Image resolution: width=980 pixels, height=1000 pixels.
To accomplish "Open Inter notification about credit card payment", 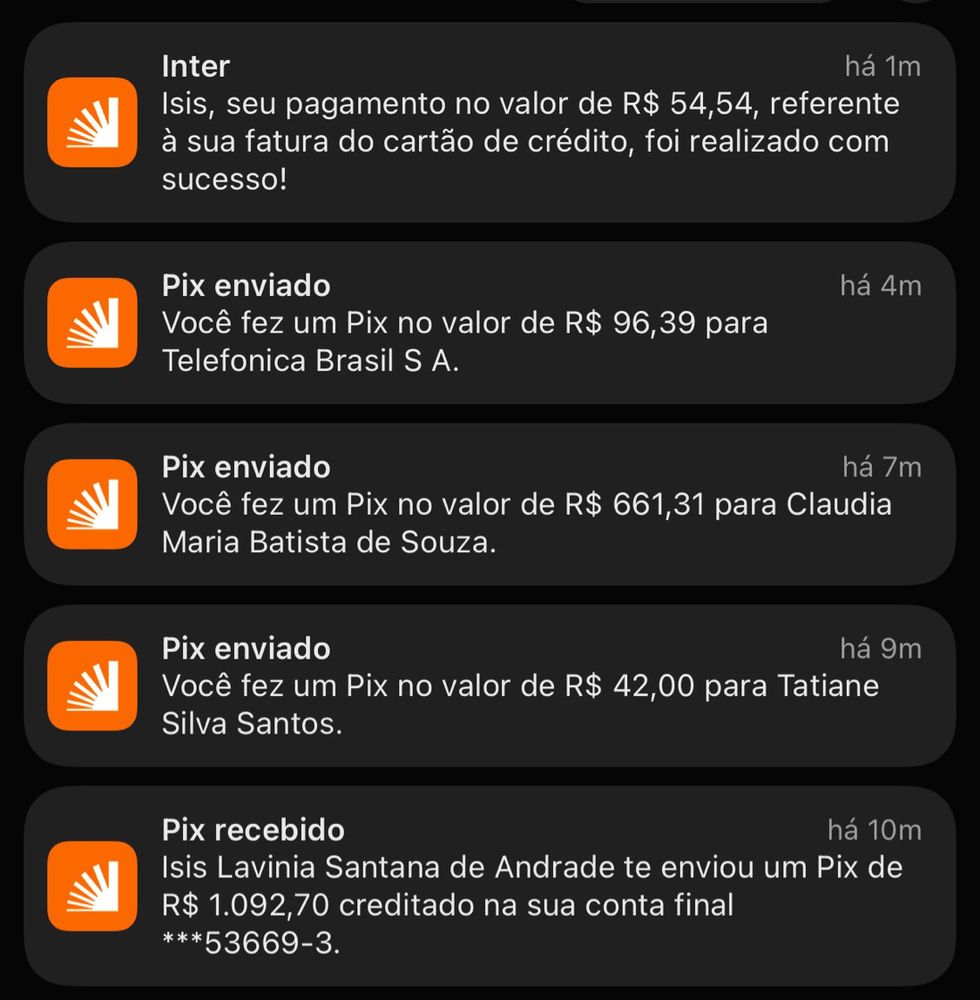I will point(490,123).
